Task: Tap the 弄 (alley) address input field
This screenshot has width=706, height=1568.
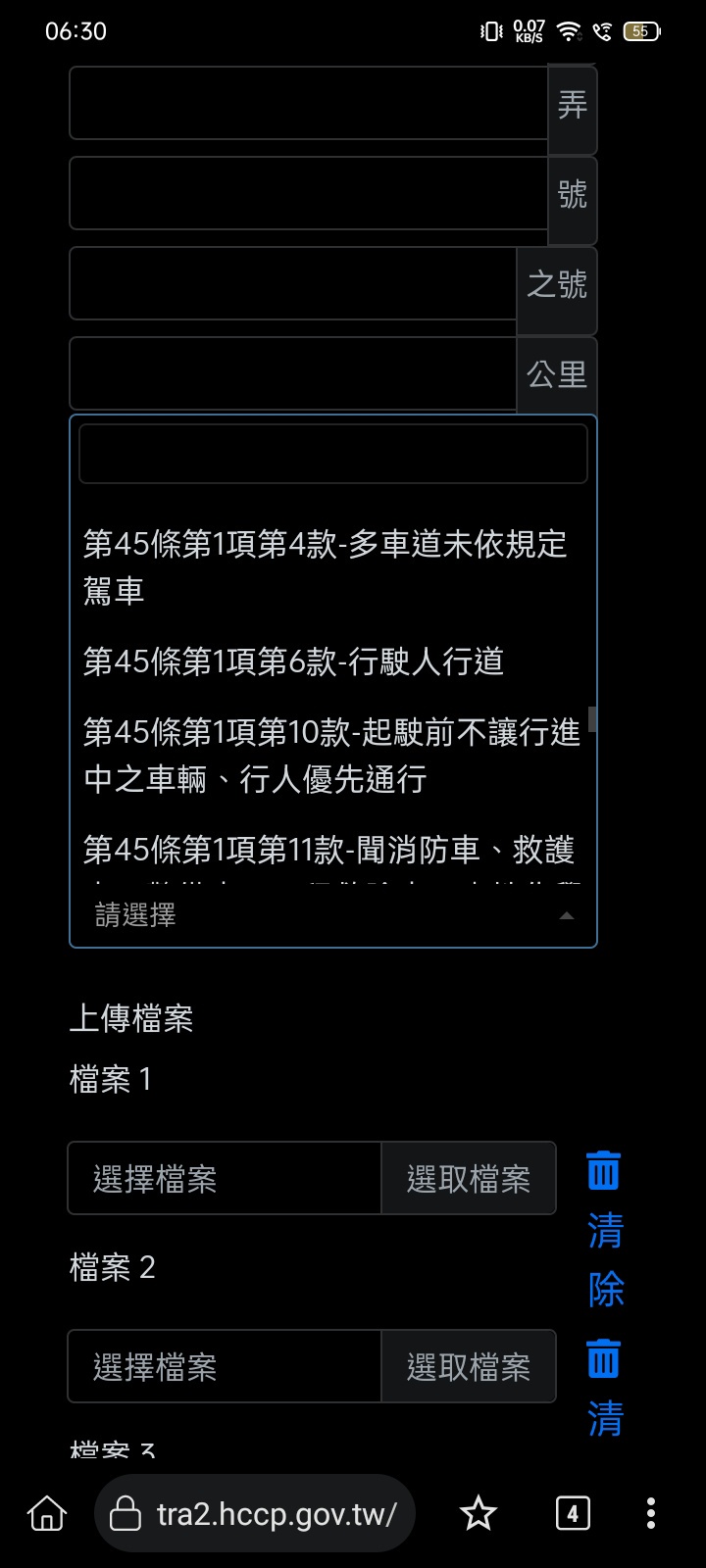Action: point(308,103)
